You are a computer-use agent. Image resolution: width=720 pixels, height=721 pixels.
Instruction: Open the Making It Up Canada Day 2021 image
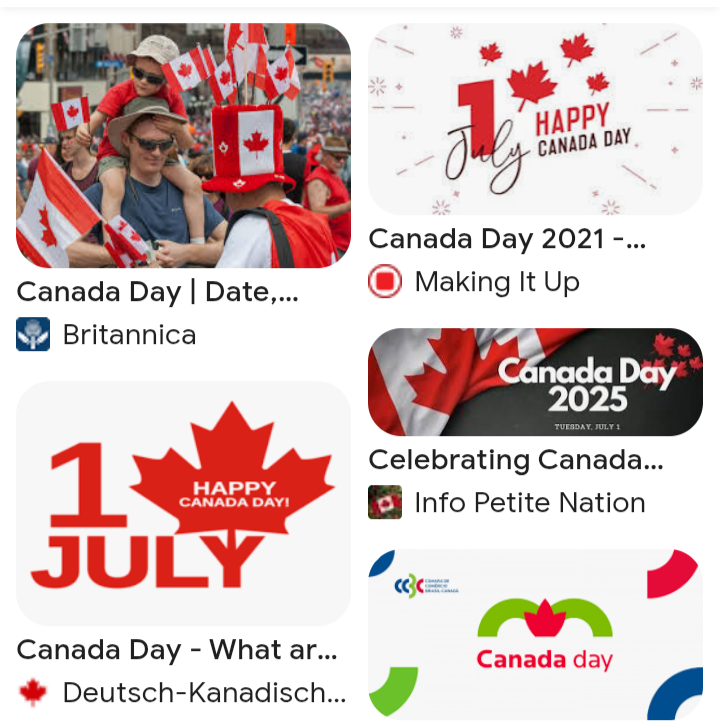(x=535, y=119)
